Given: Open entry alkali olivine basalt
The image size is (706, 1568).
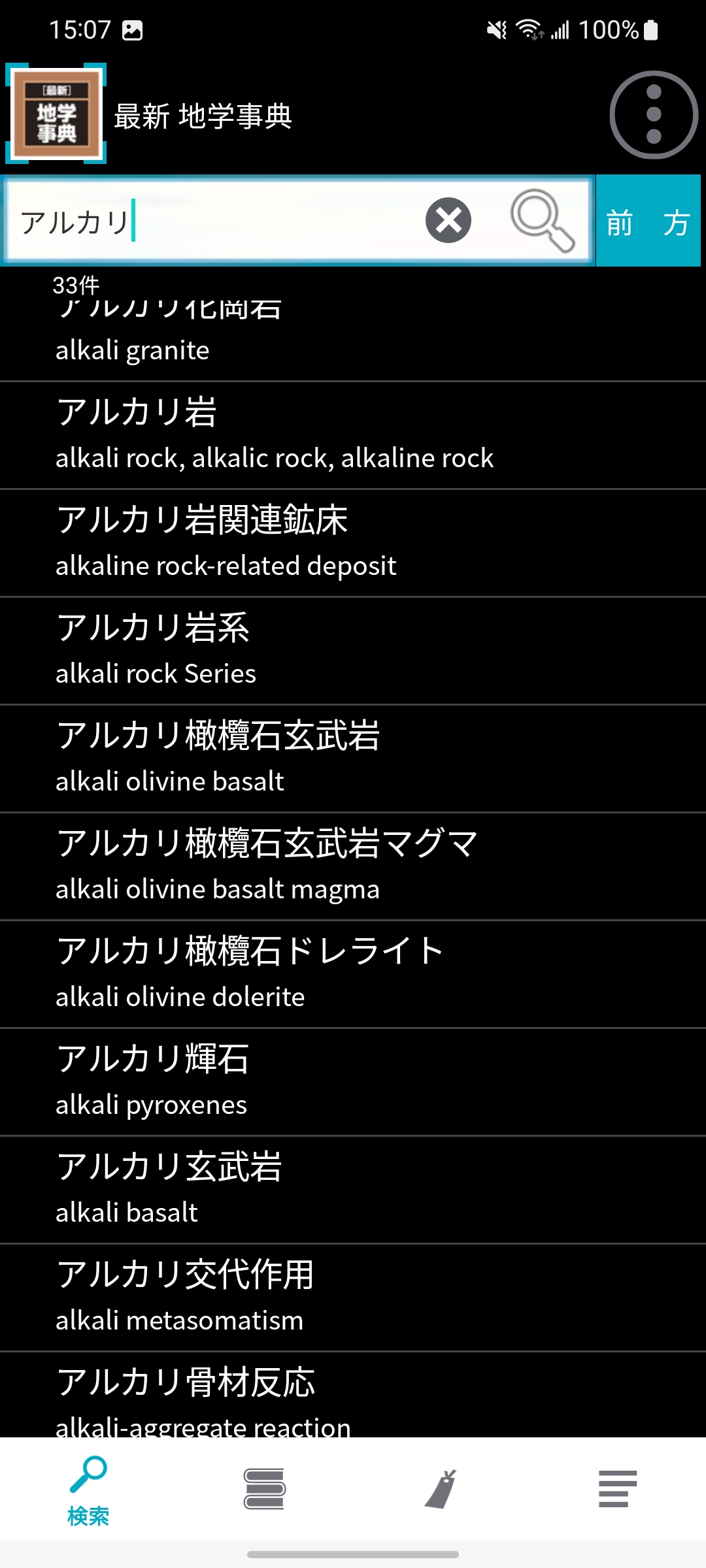Looking at the screenshot, I should 353,759.
